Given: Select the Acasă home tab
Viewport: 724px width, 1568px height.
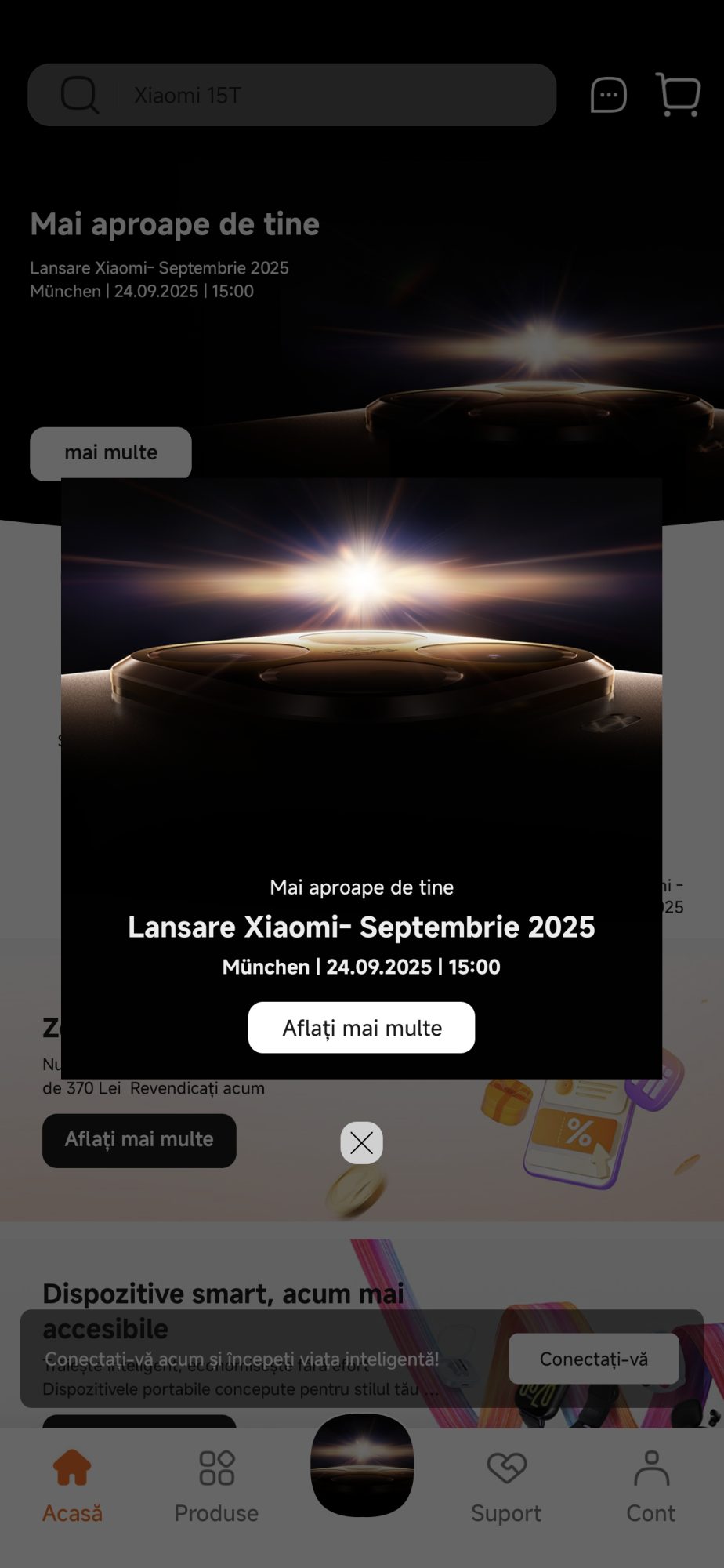Looking at the screenshot, I should point(72,1486).
